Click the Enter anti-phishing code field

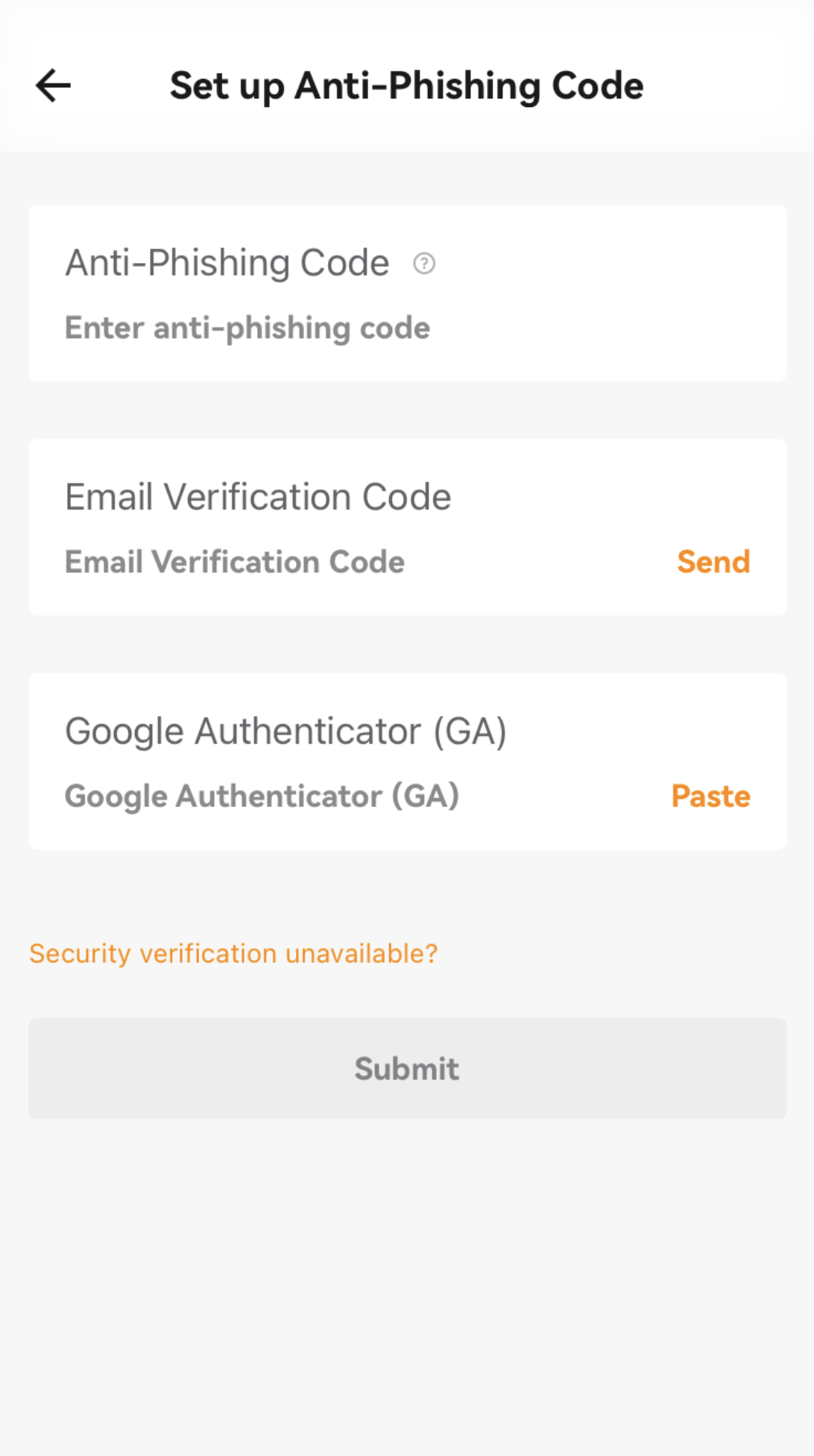(x=246, y=328)
